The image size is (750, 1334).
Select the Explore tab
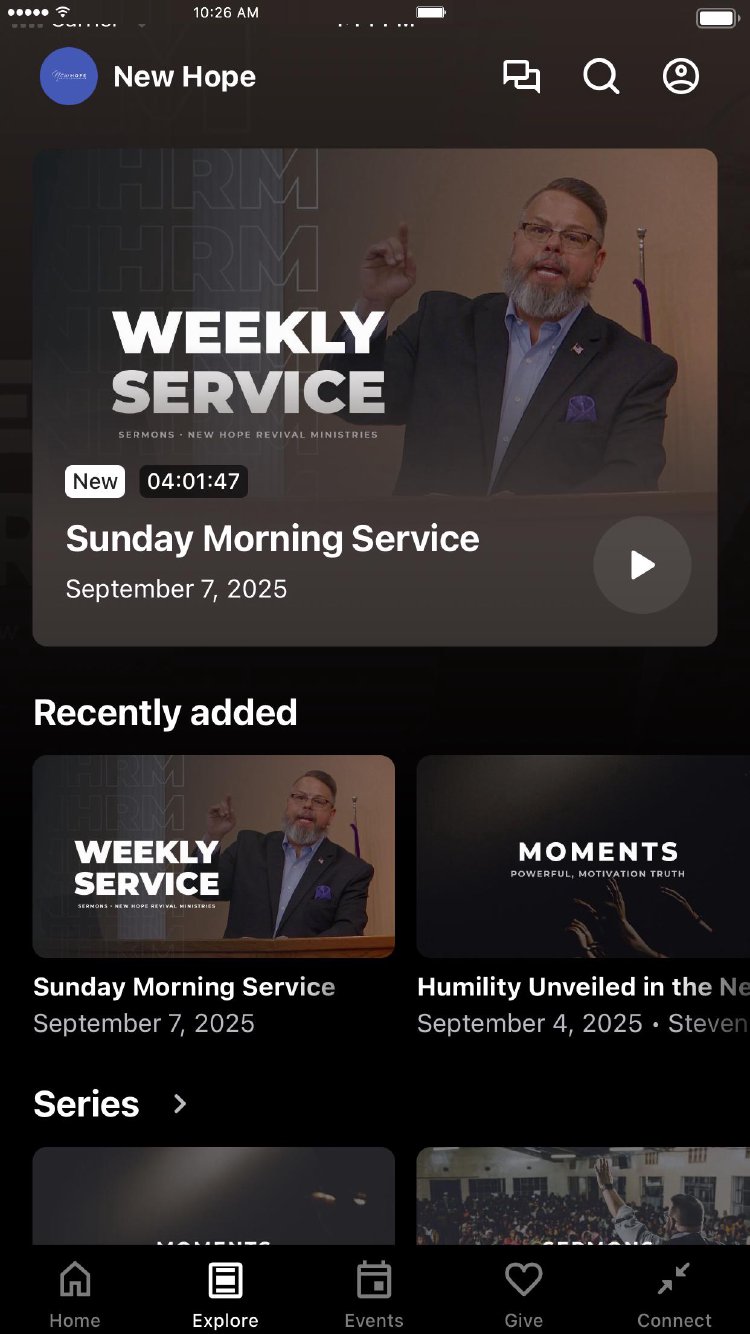pos(225,1294)
